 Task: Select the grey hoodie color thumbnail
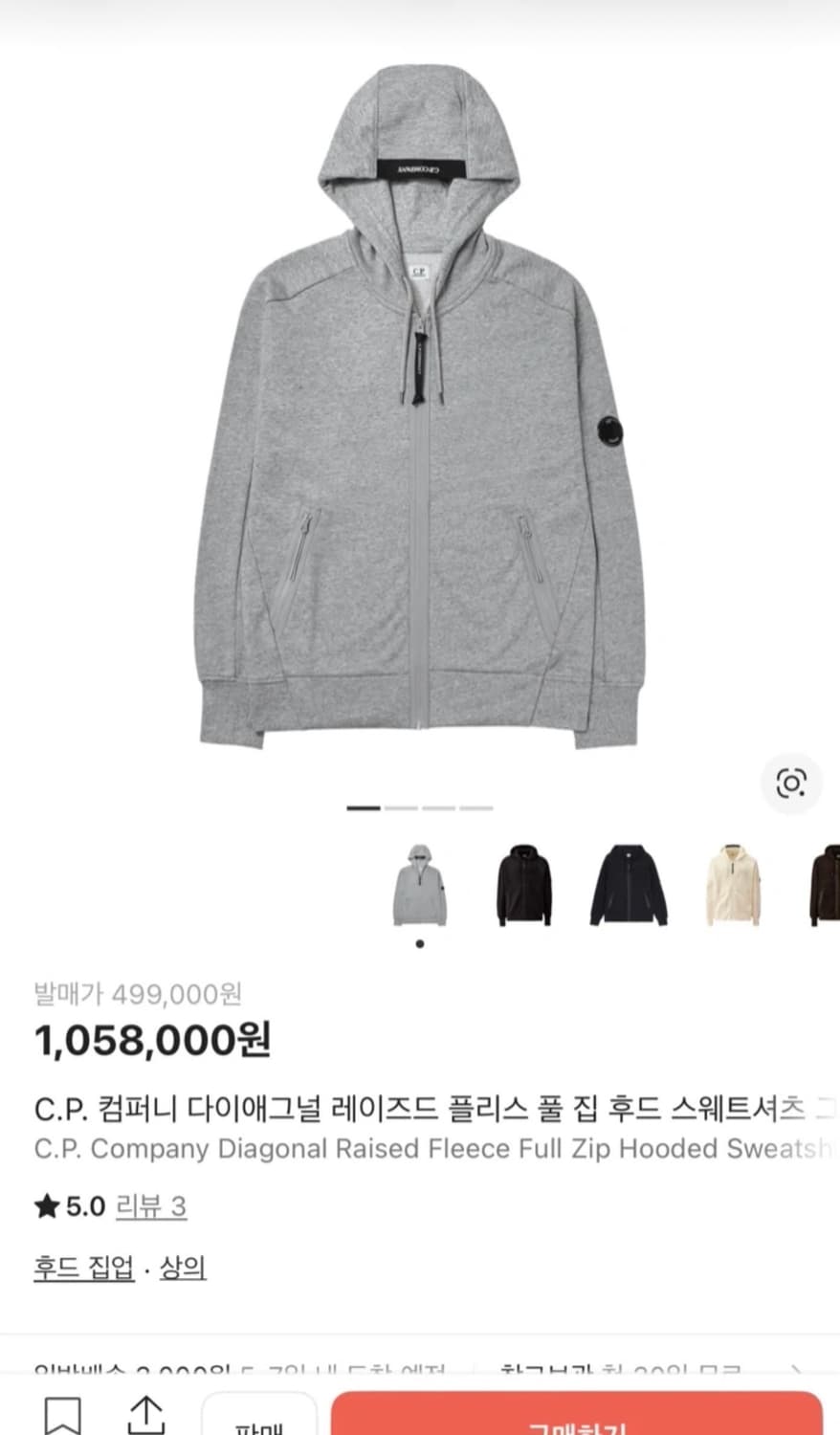click(419, 885)
